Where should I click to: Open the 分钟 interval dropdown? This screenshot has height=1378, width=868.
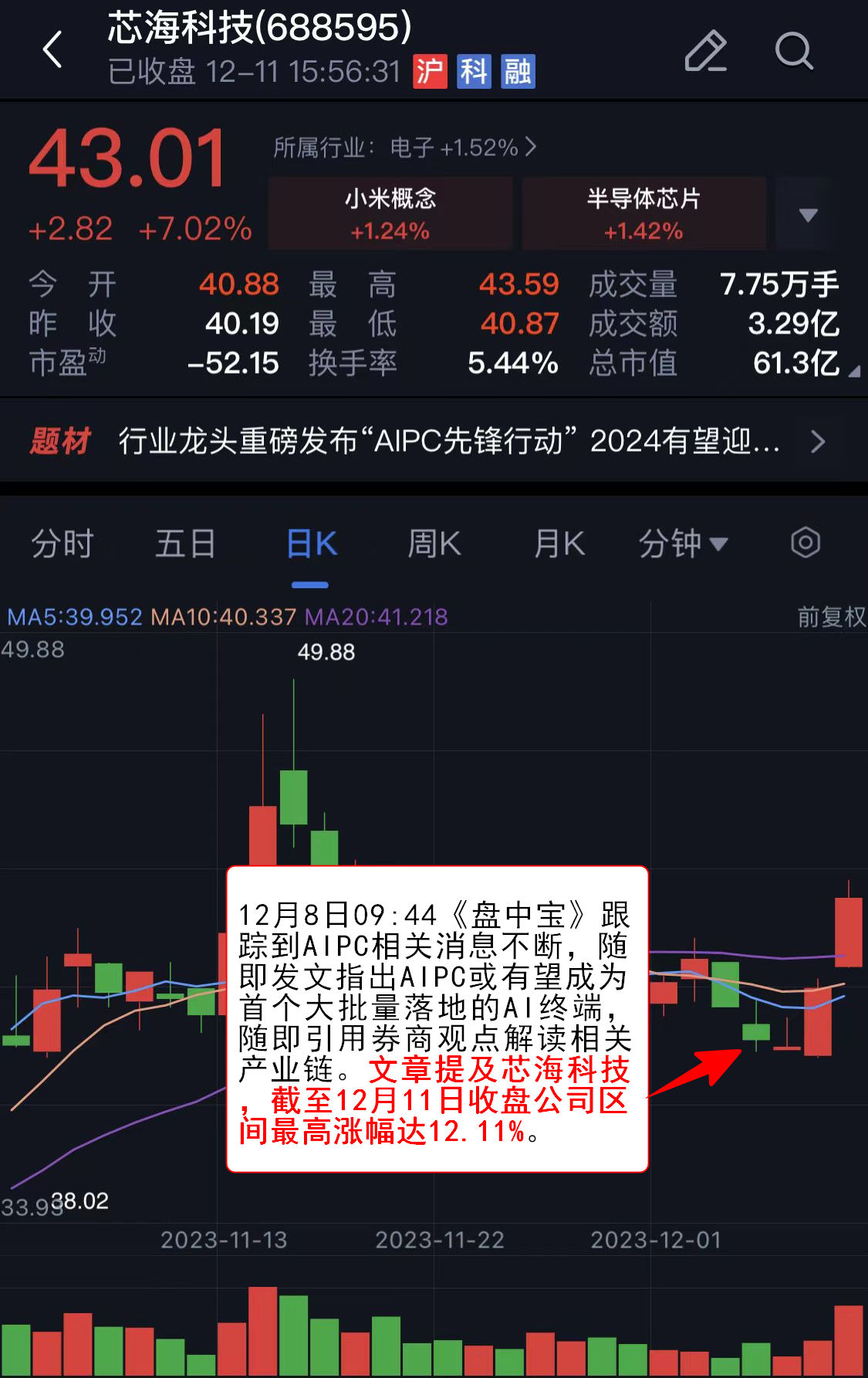682,543
